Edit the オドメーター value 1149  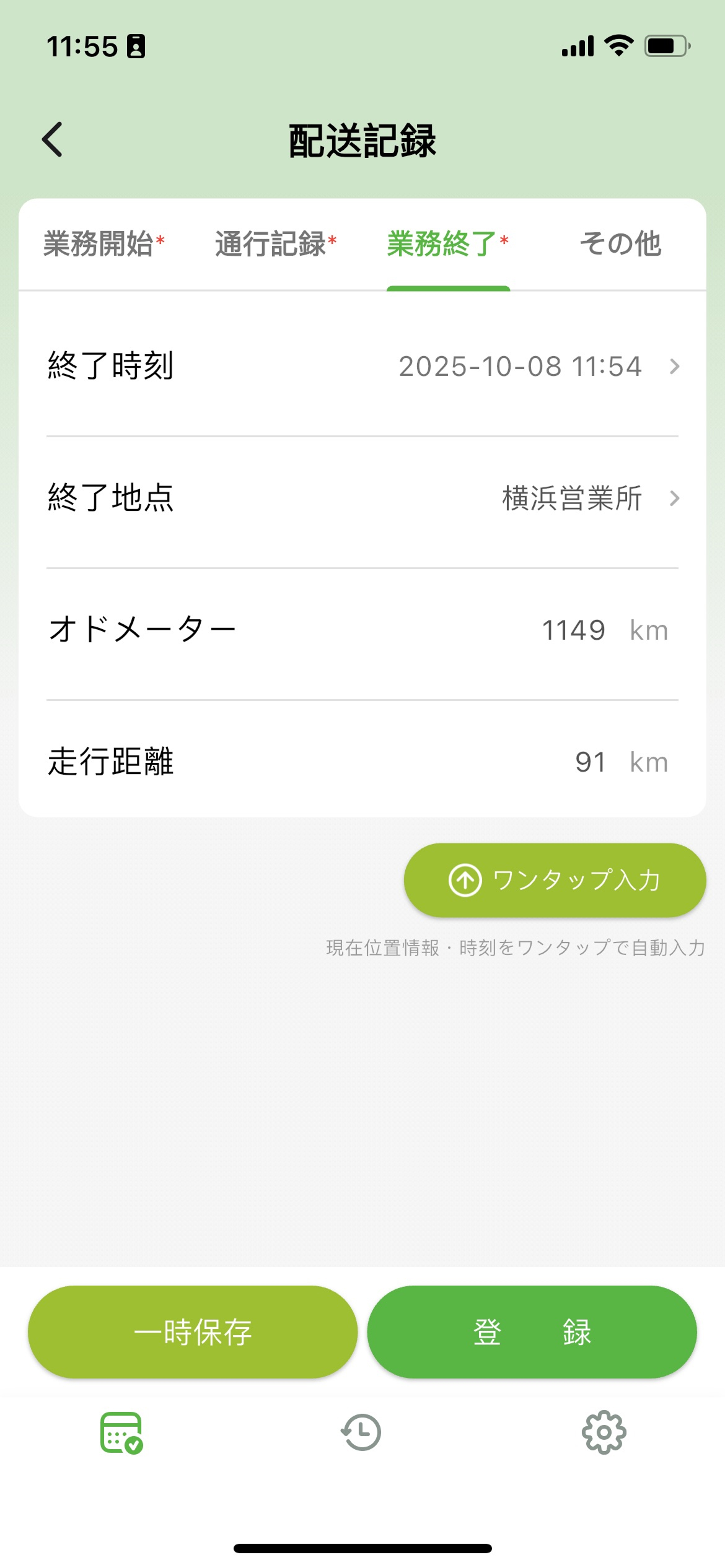(x=573, y=630)
